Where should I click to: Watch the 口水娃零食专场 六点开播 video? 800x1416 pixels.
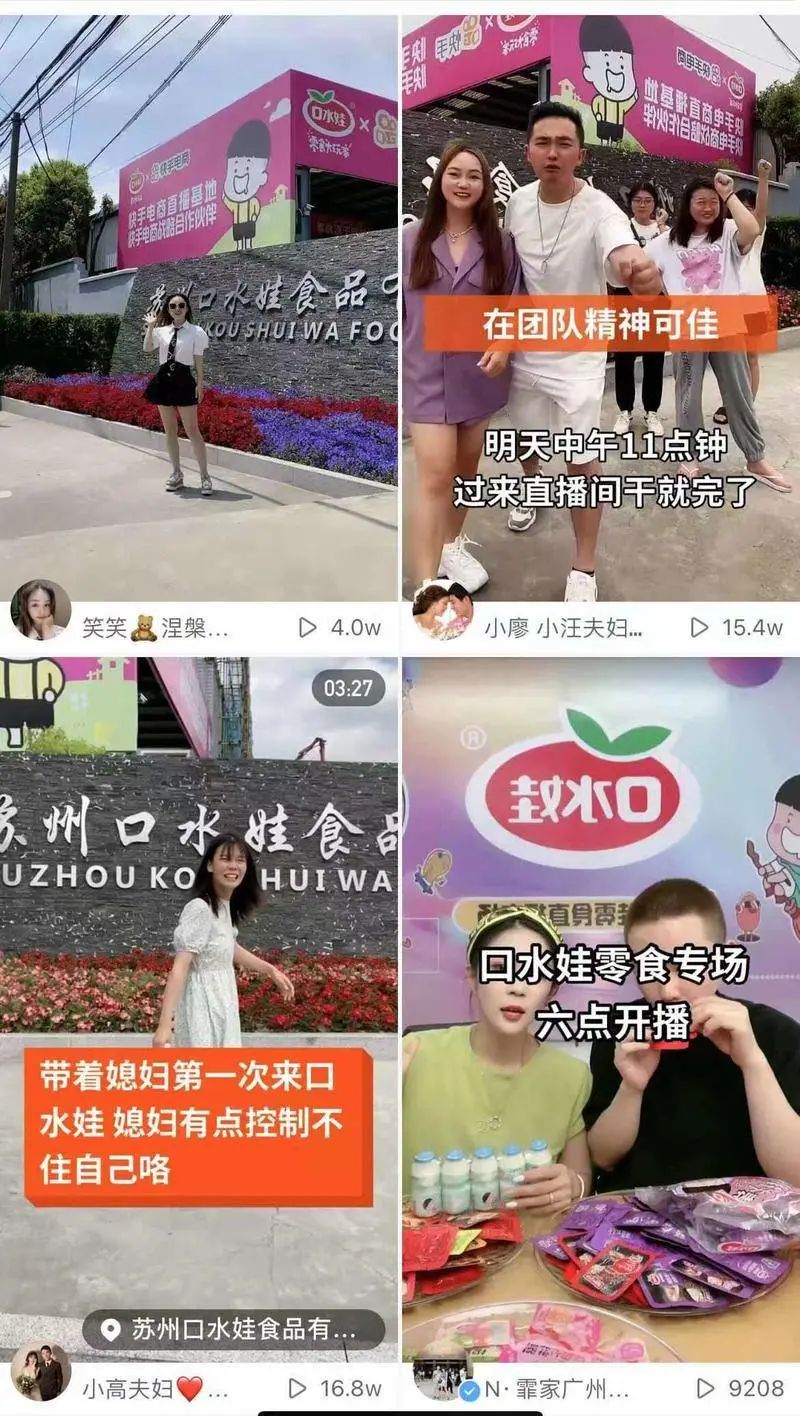click(x=600, y=1000)
